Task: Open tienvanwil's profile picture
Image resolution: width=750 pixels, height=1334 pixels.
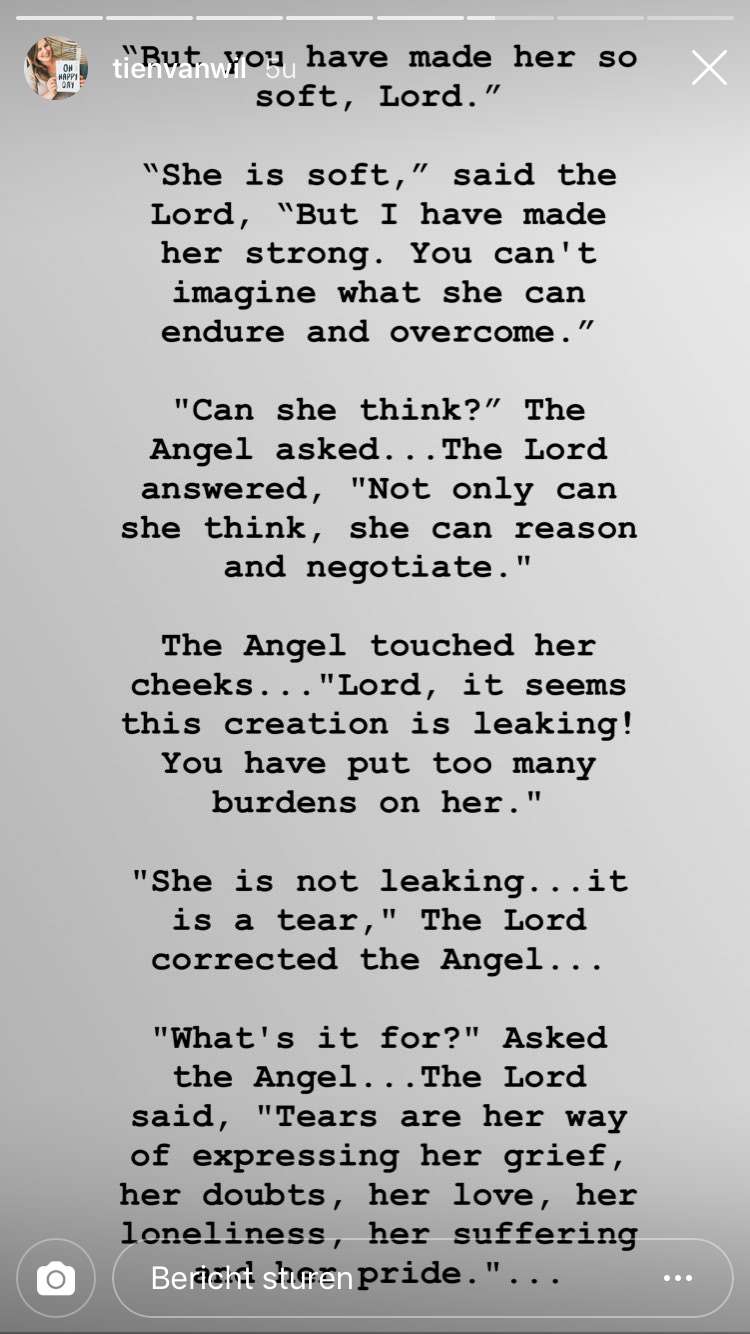Action: click(56, 68)
